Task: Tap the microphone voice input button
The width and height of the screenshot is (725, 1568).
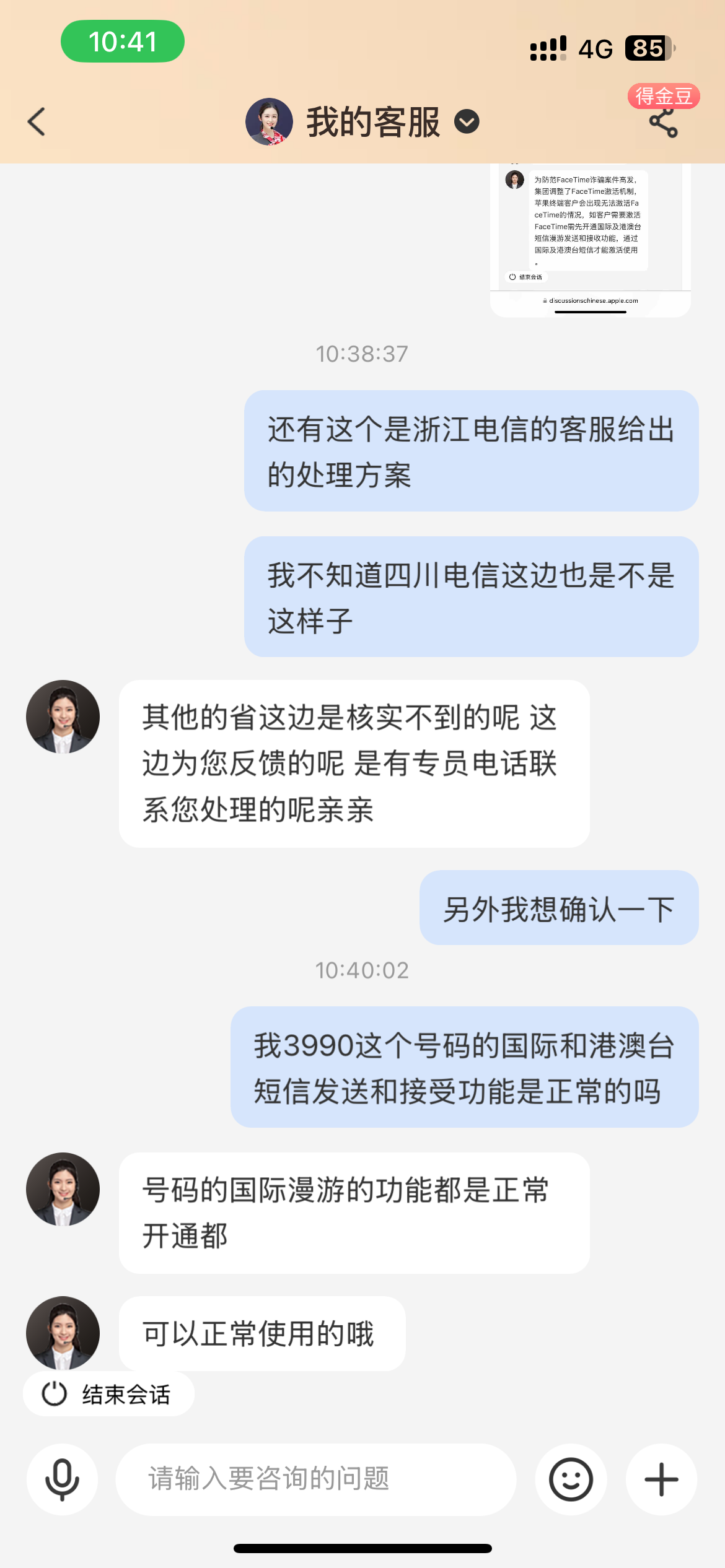Action: (62, 1479)
